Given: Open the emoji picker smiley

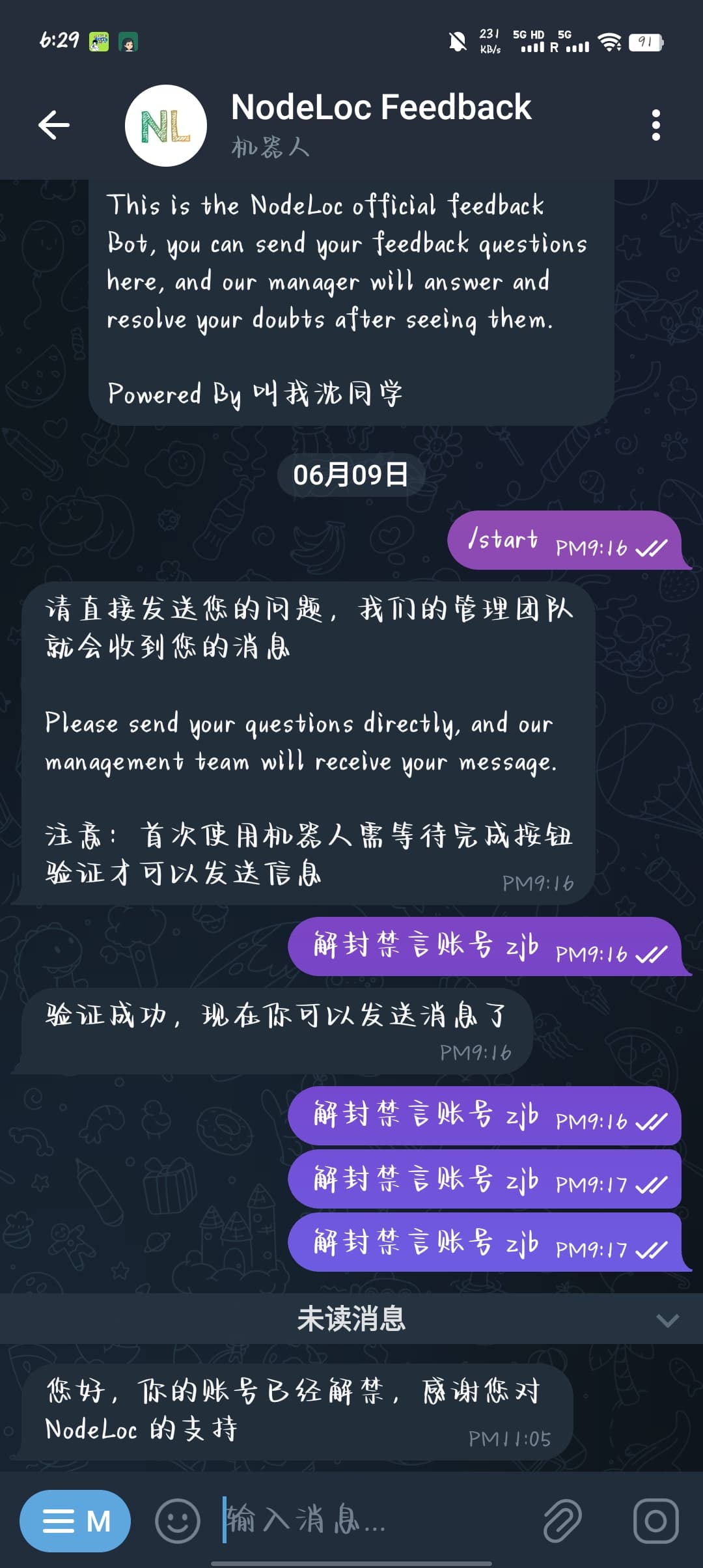Looking at the screenshot, I should pyautogui.click(x=177, y=1521).
